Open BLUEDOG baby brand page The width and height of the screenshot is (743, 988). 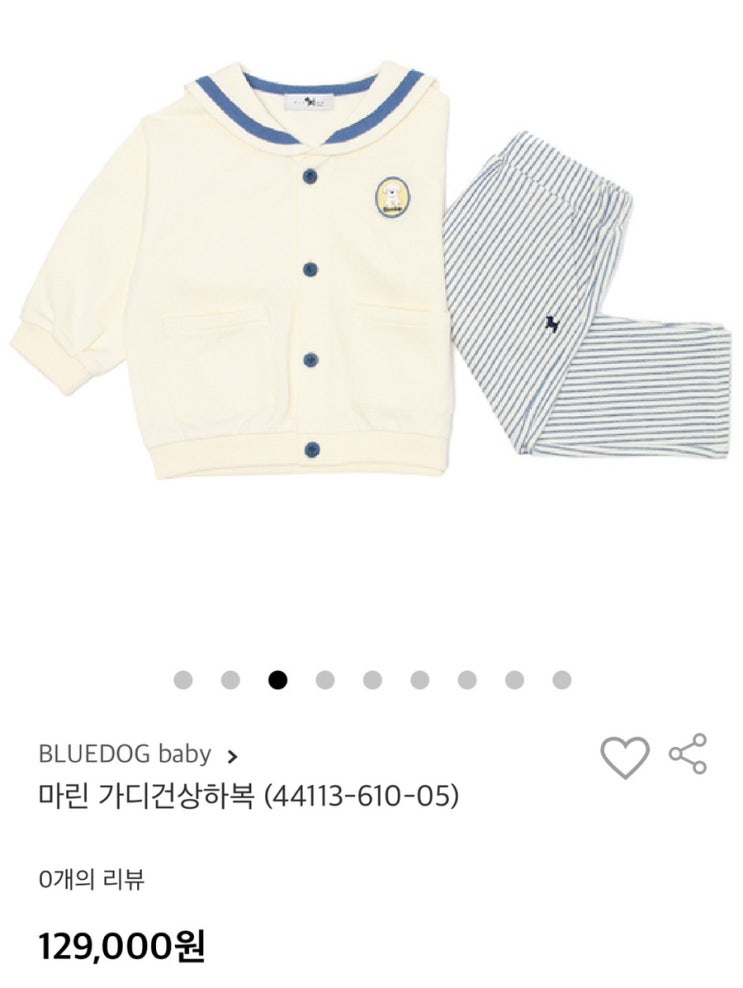click(x=137, y=754)
